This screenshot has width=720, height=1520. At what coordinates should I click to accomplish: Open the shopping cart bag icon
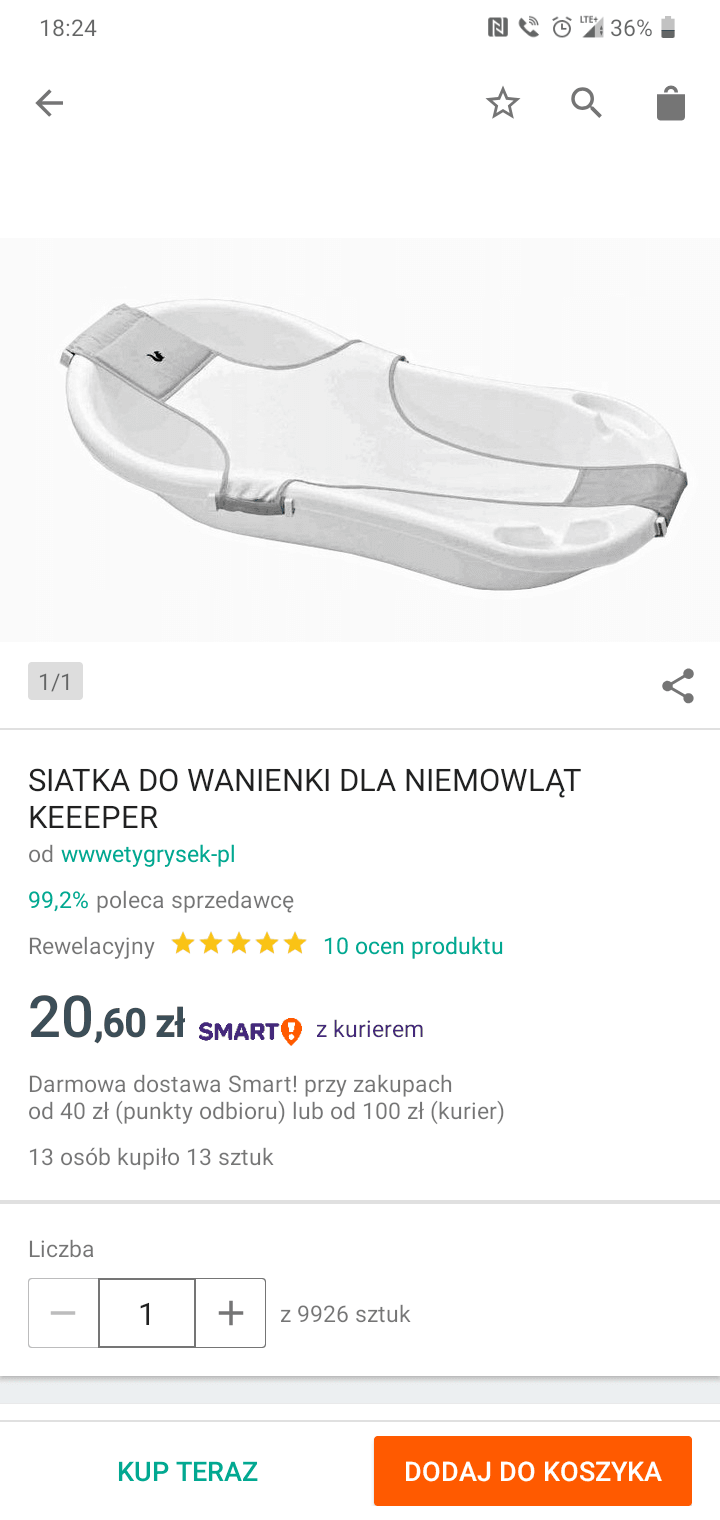pyautogui.click(x=671, y=103)
